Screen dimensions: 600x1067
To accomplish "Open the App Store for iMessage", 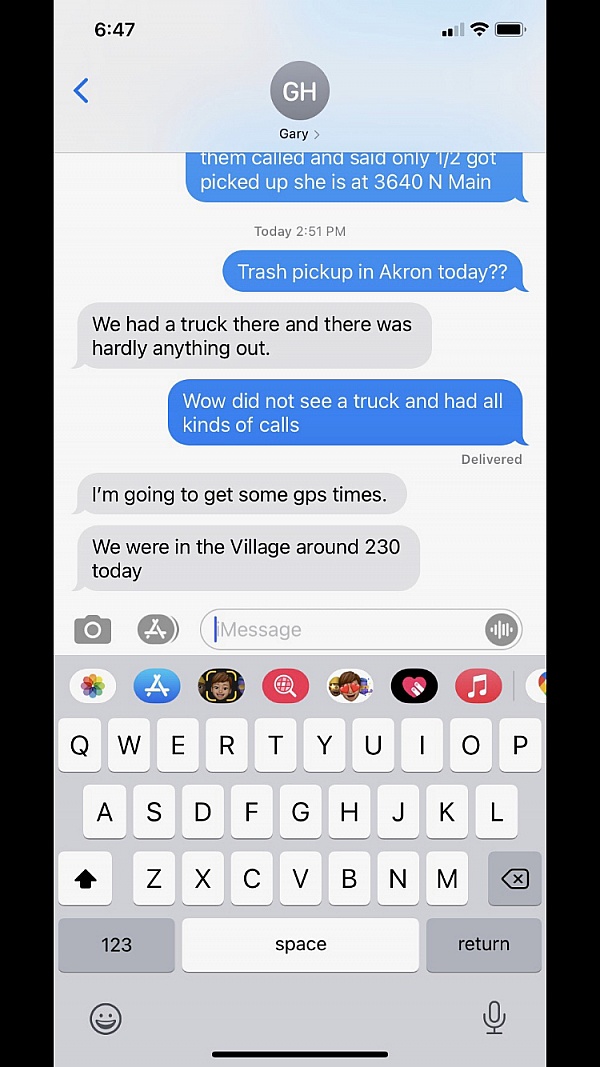I will 157,686.
